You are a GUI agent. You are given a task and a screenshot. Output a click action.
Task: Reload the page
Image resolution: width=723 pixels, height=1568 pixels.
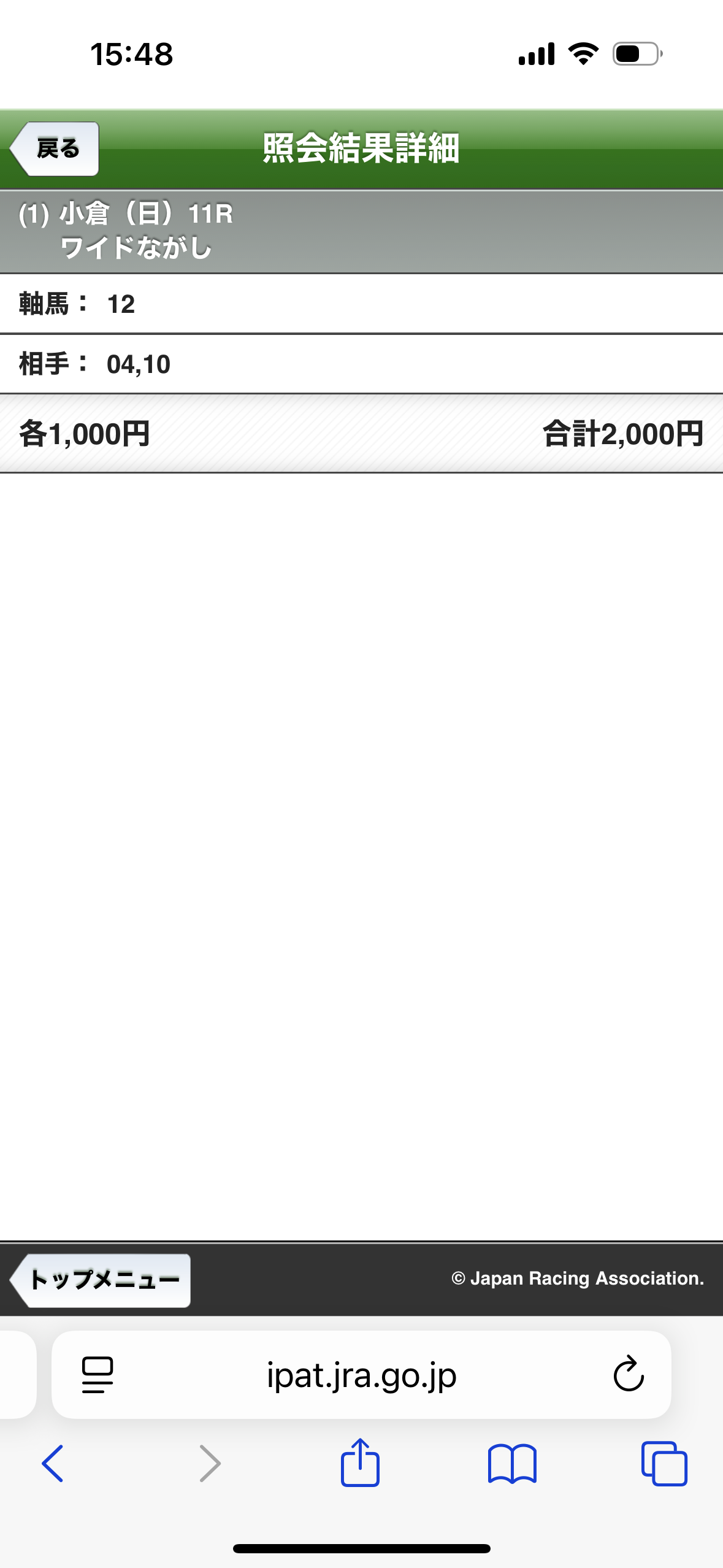point(628,1374)
